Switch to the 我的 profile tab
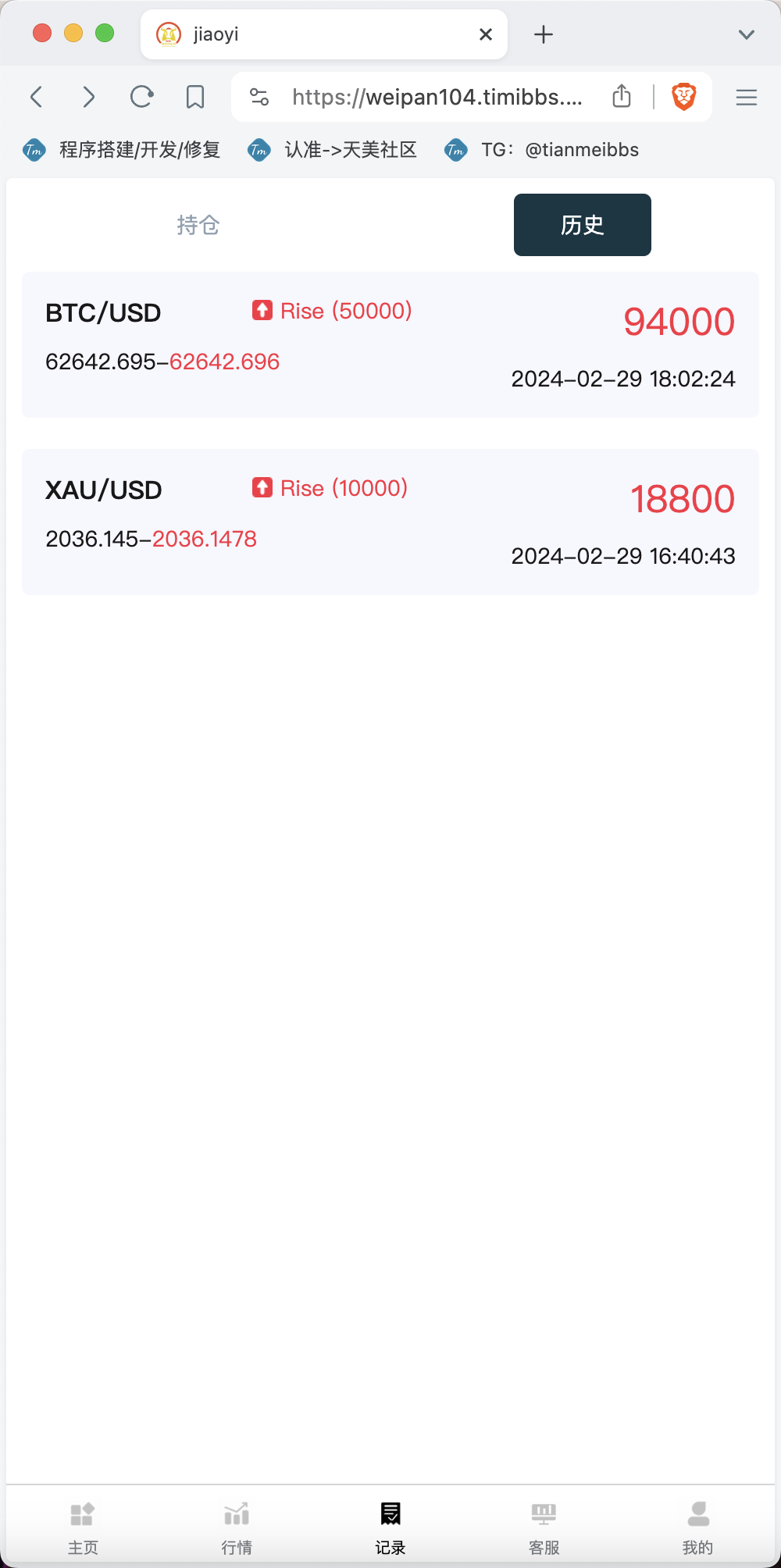The image size is (781, 1568). [698, 1527]
